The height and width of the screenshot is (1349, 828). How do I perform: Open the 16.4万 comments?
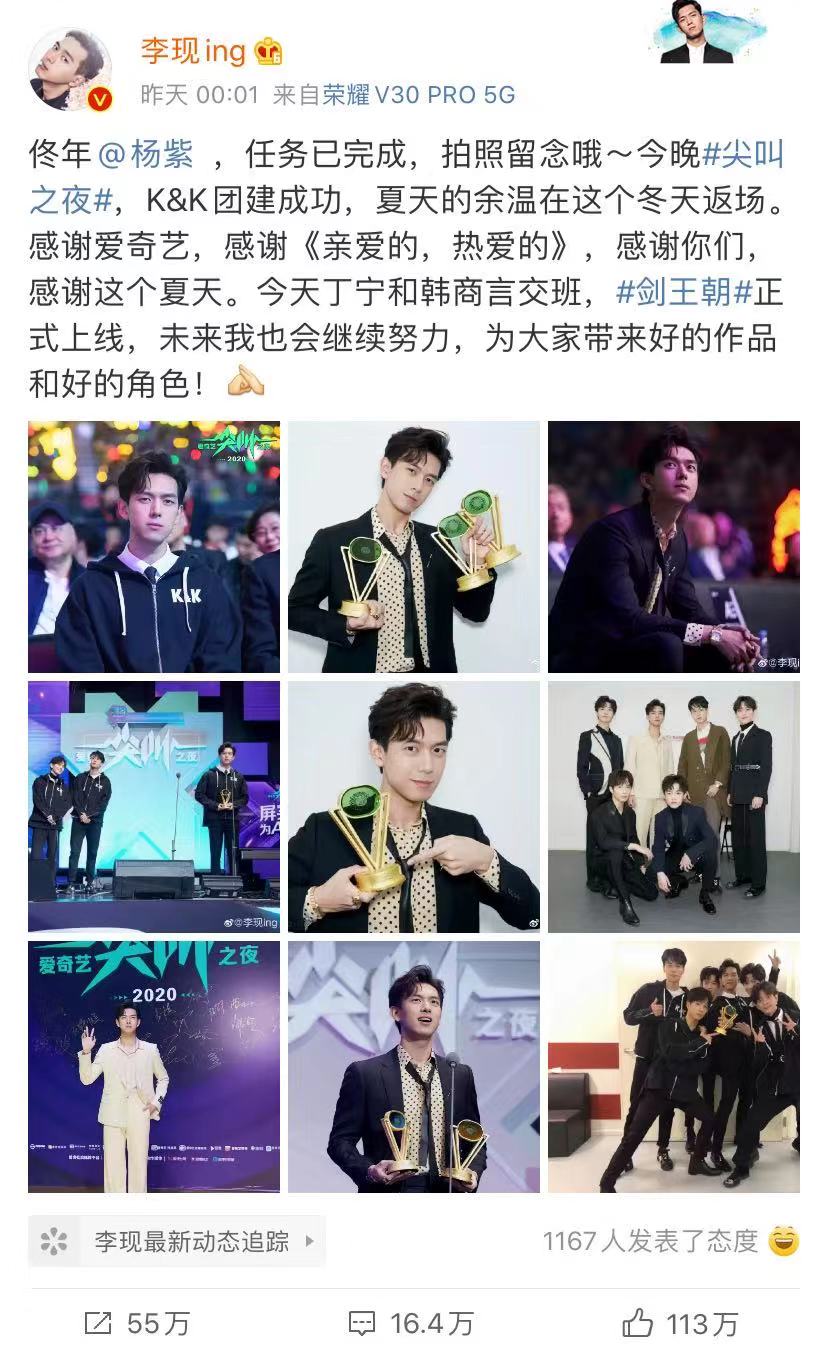click(411, 1324)
